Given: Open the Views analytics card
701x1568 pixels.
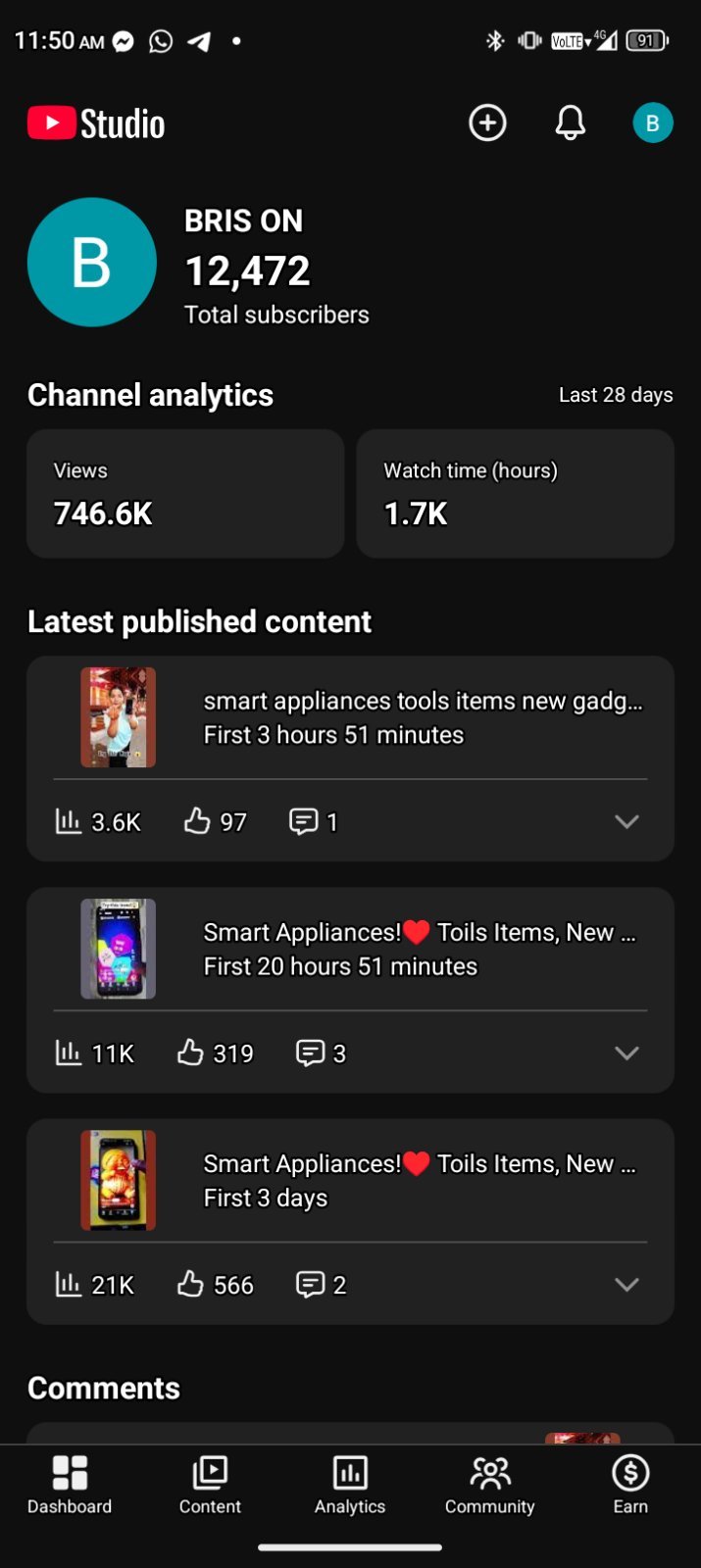Looking at the screenshot, I should pos(185,494).
